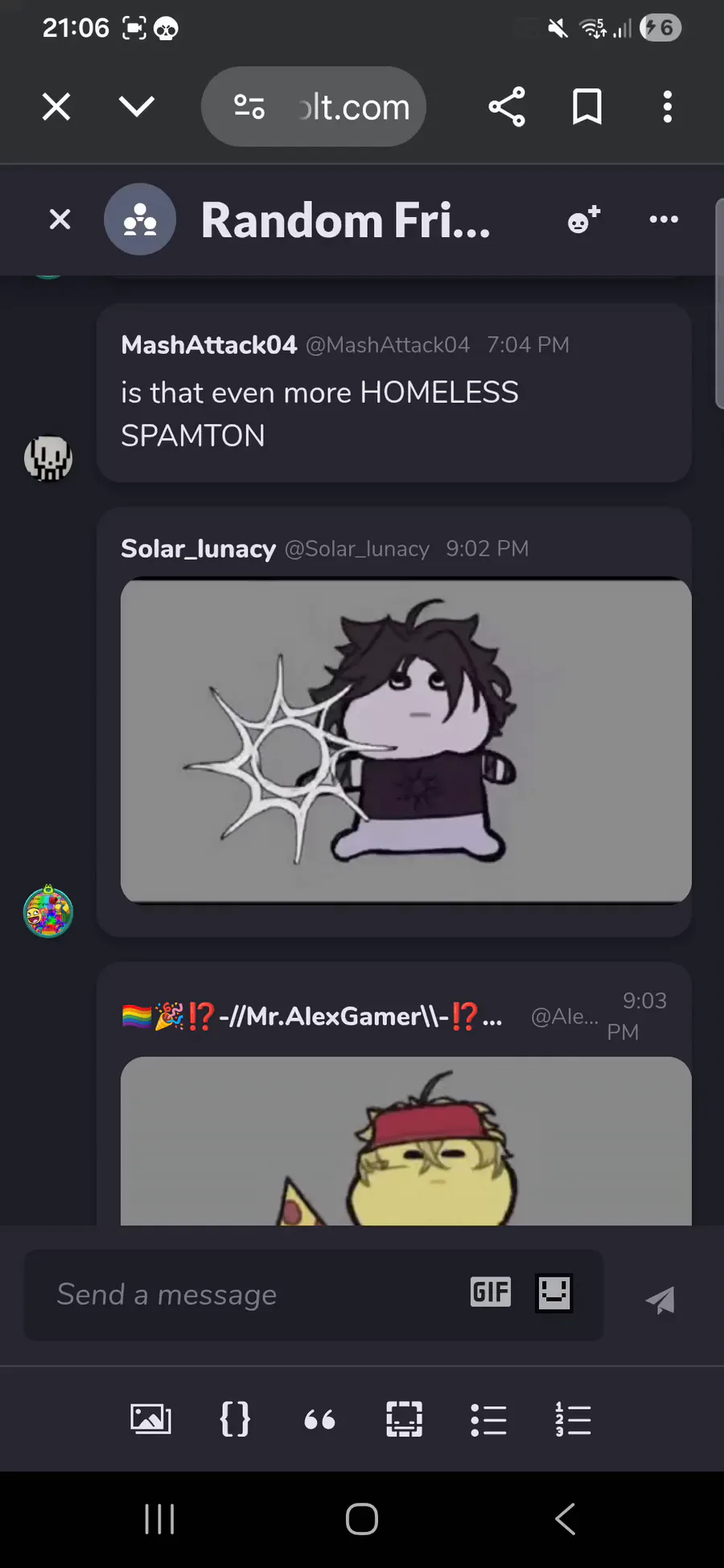Close the browser custom tab

pyautogui.click(x=56, y=106)
